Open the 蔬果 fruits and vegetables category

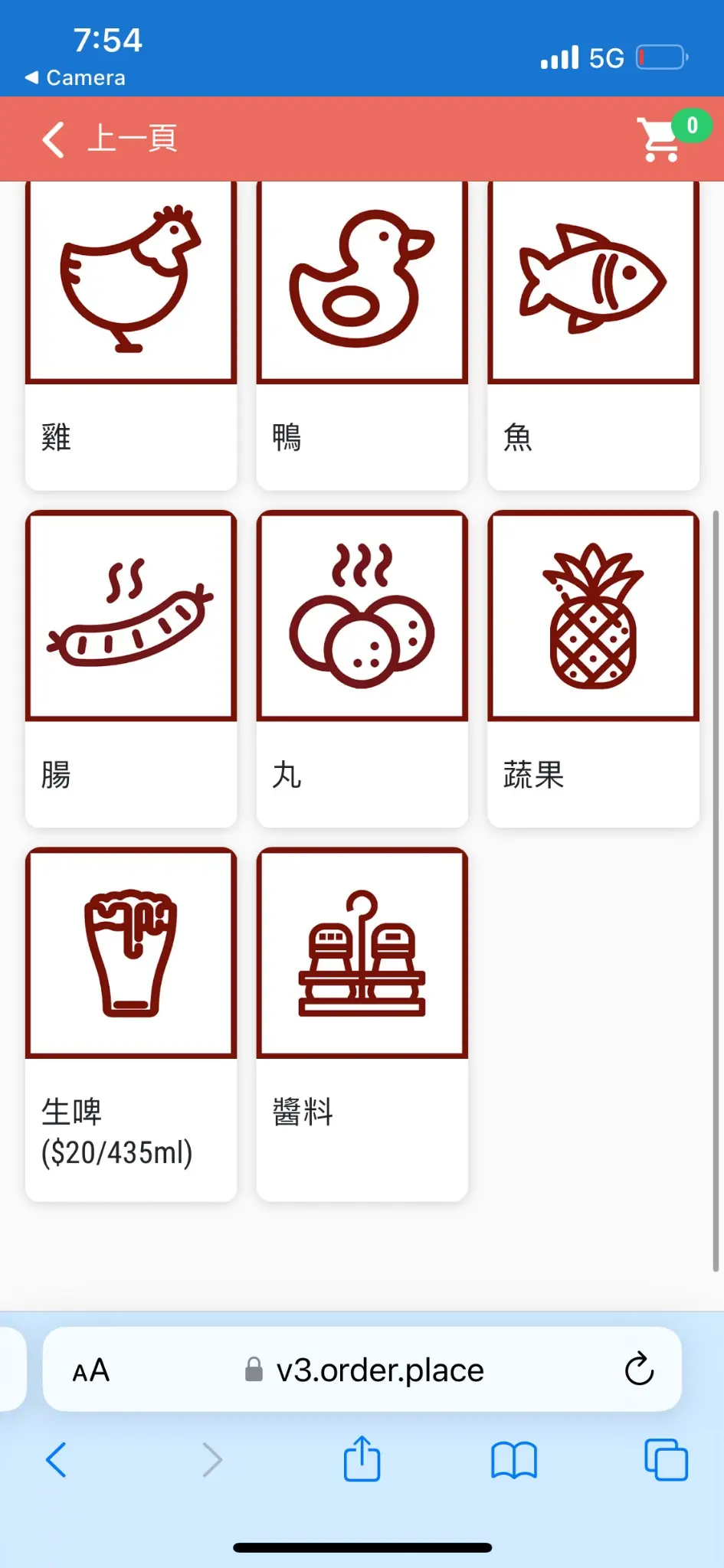tap(593, 668)
